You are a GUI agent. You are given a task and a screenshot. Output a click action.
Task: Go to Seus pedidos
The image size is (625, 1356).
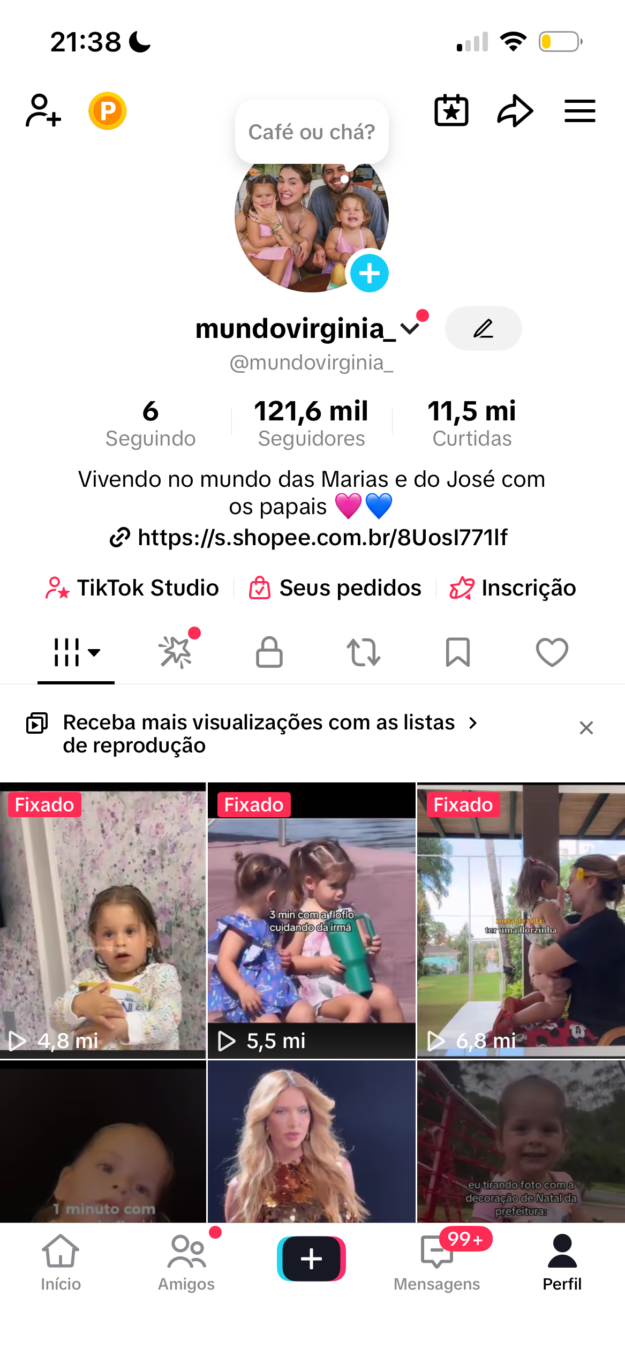[336, 588]
